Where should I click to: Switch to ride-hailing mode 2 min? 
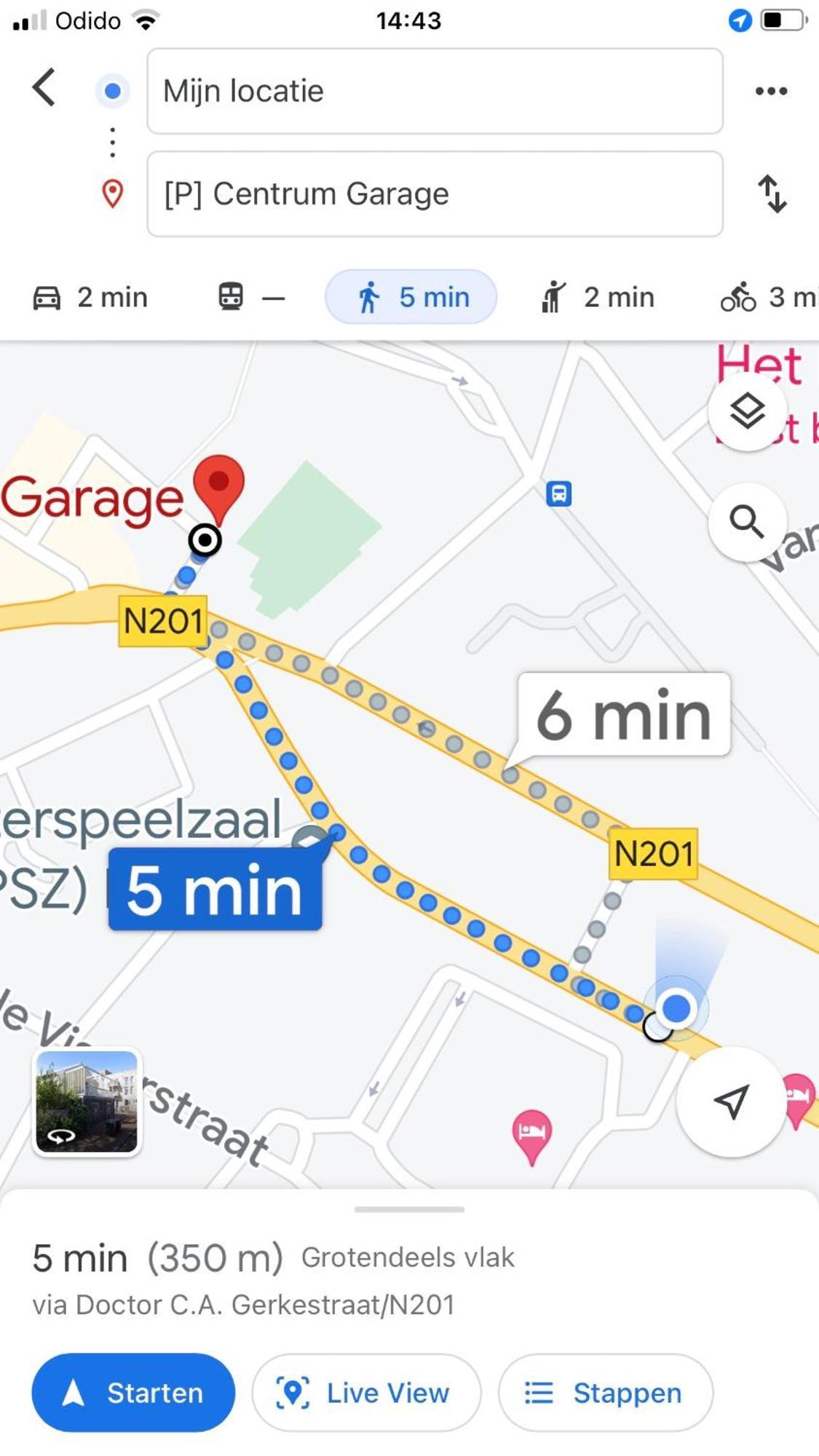(597, 297)
